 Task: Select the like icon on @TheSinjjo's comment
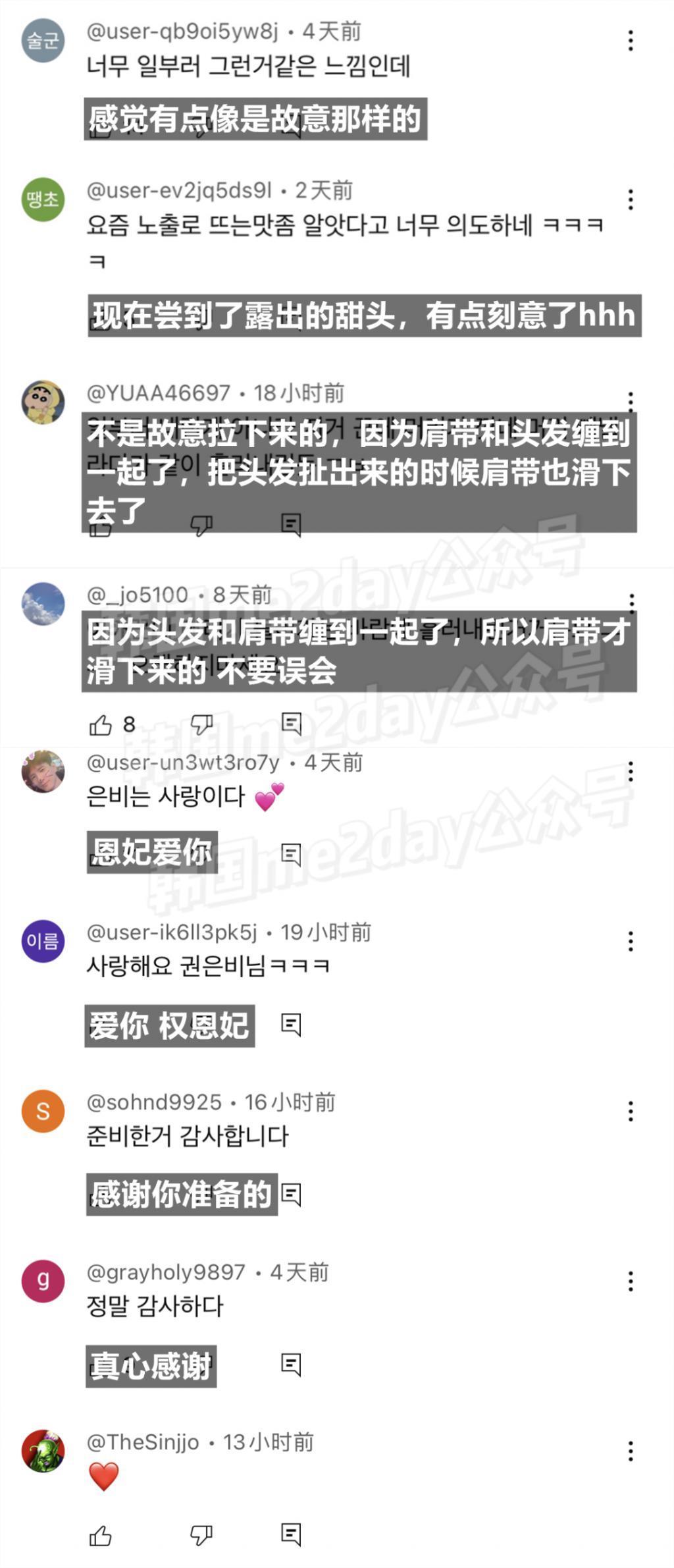point(99,1534)
